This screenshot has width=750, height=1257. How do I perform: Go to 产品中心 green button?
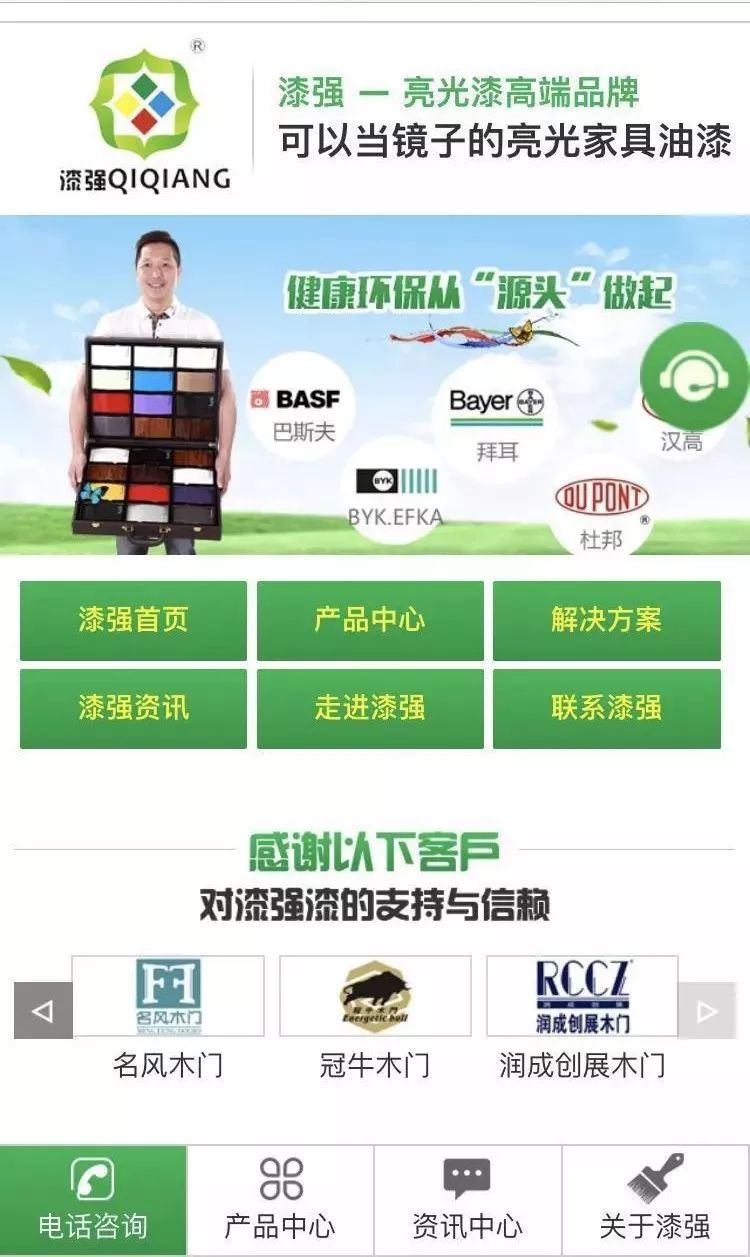[x=370, y=620]
